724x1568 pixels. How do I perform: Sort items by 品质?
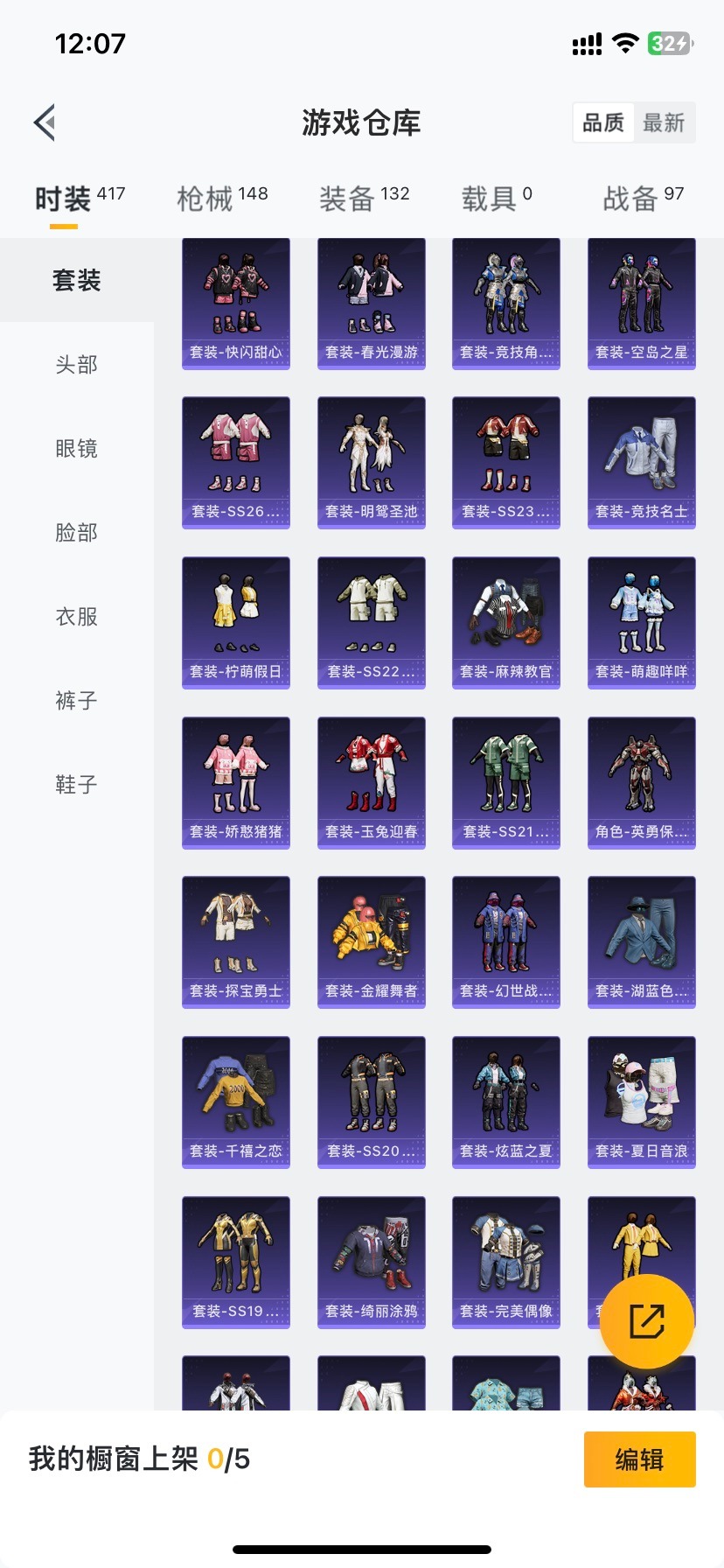tap(603, 122)
